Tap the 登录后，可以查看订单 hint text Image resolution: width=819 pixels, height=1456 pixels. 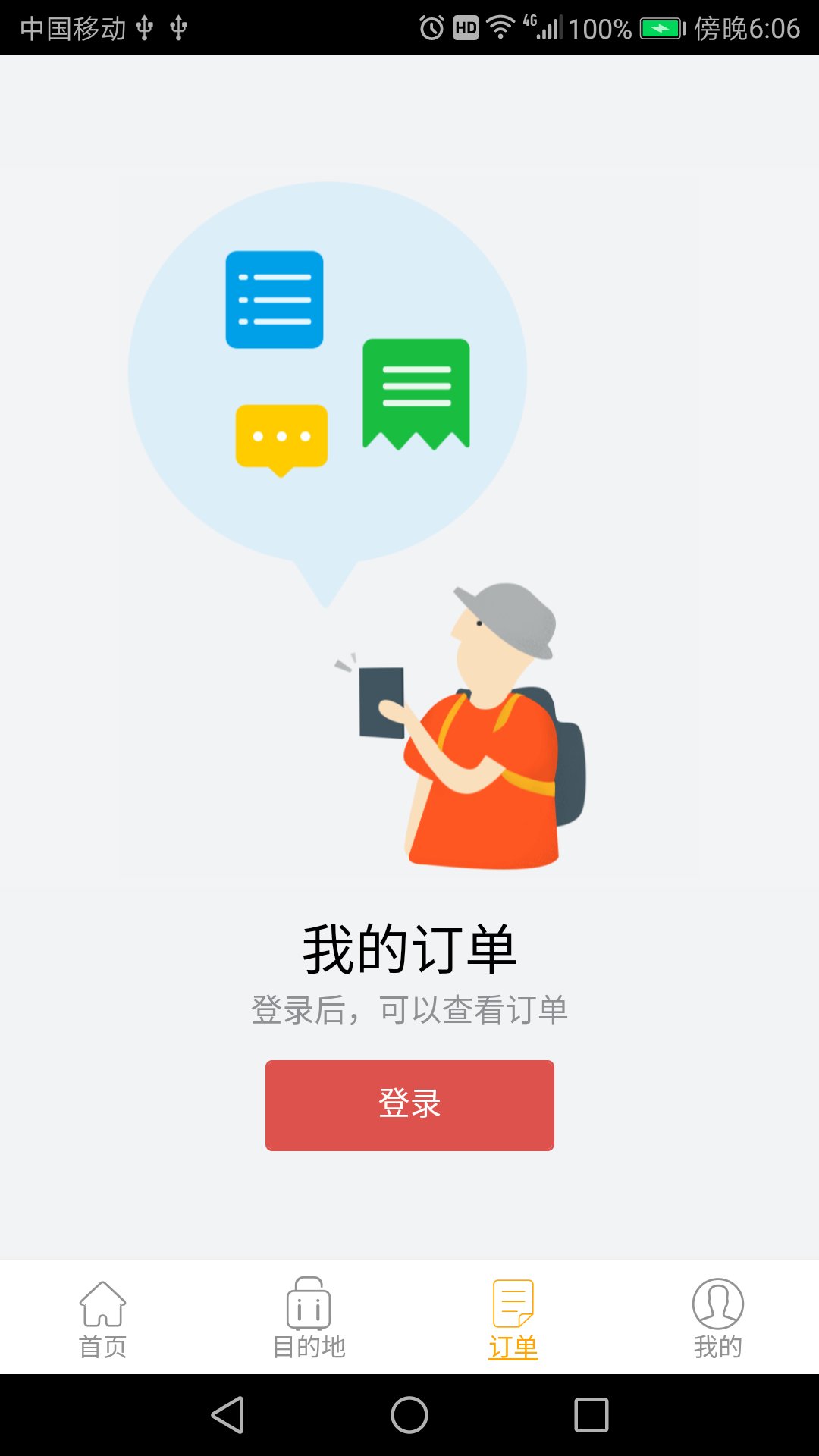[409, 1009]
